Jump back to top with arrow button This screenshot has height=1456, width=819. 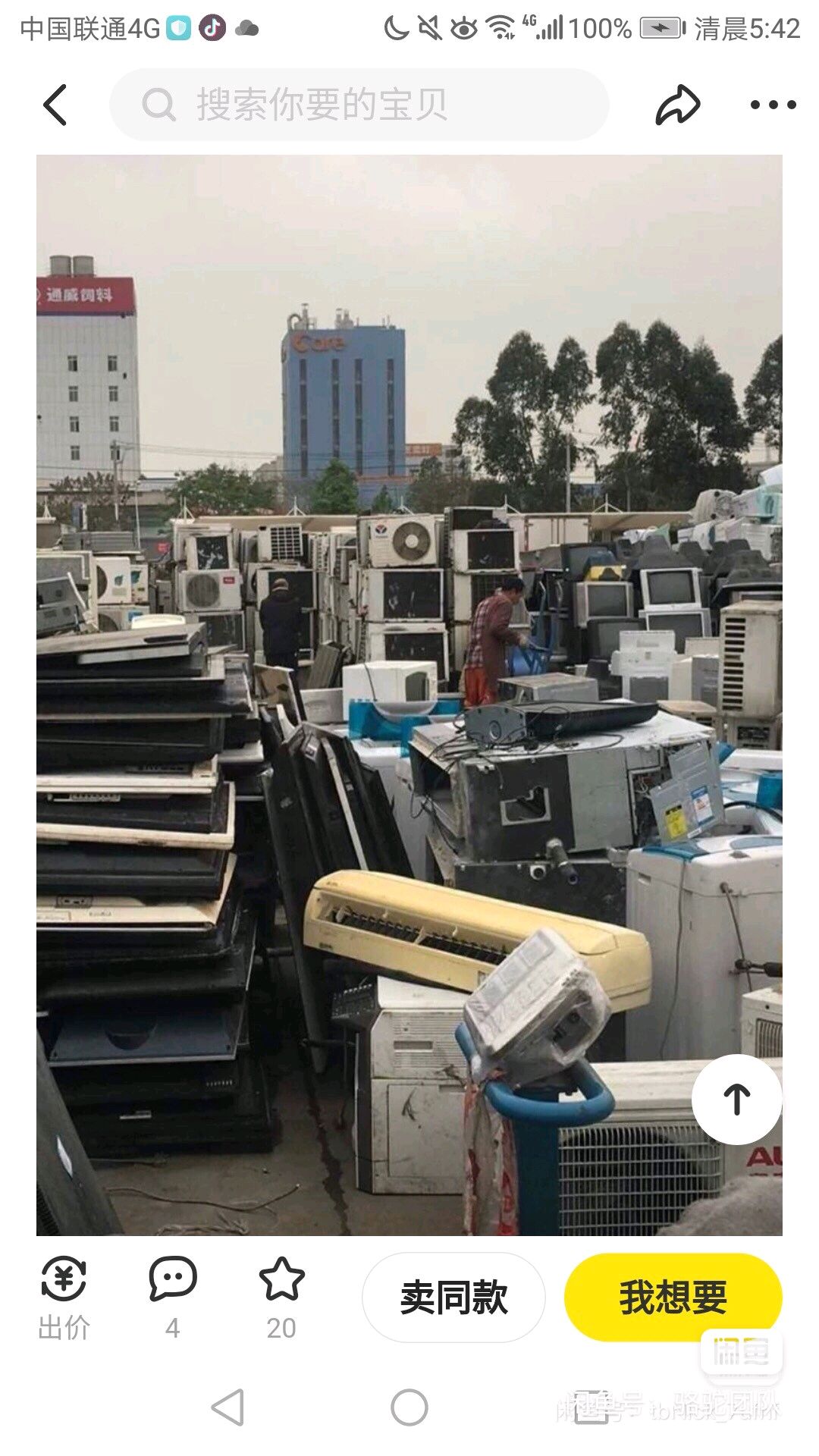coord(736,1099)
